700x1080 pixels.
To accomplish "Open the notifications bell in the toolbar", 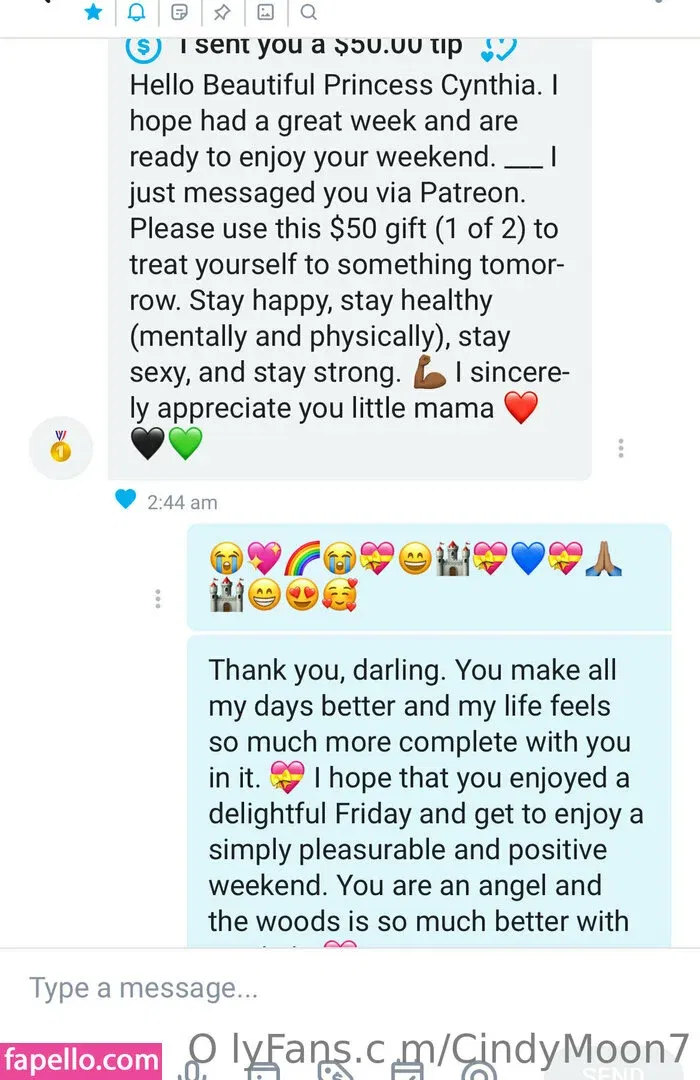I will tap(136, 12).
